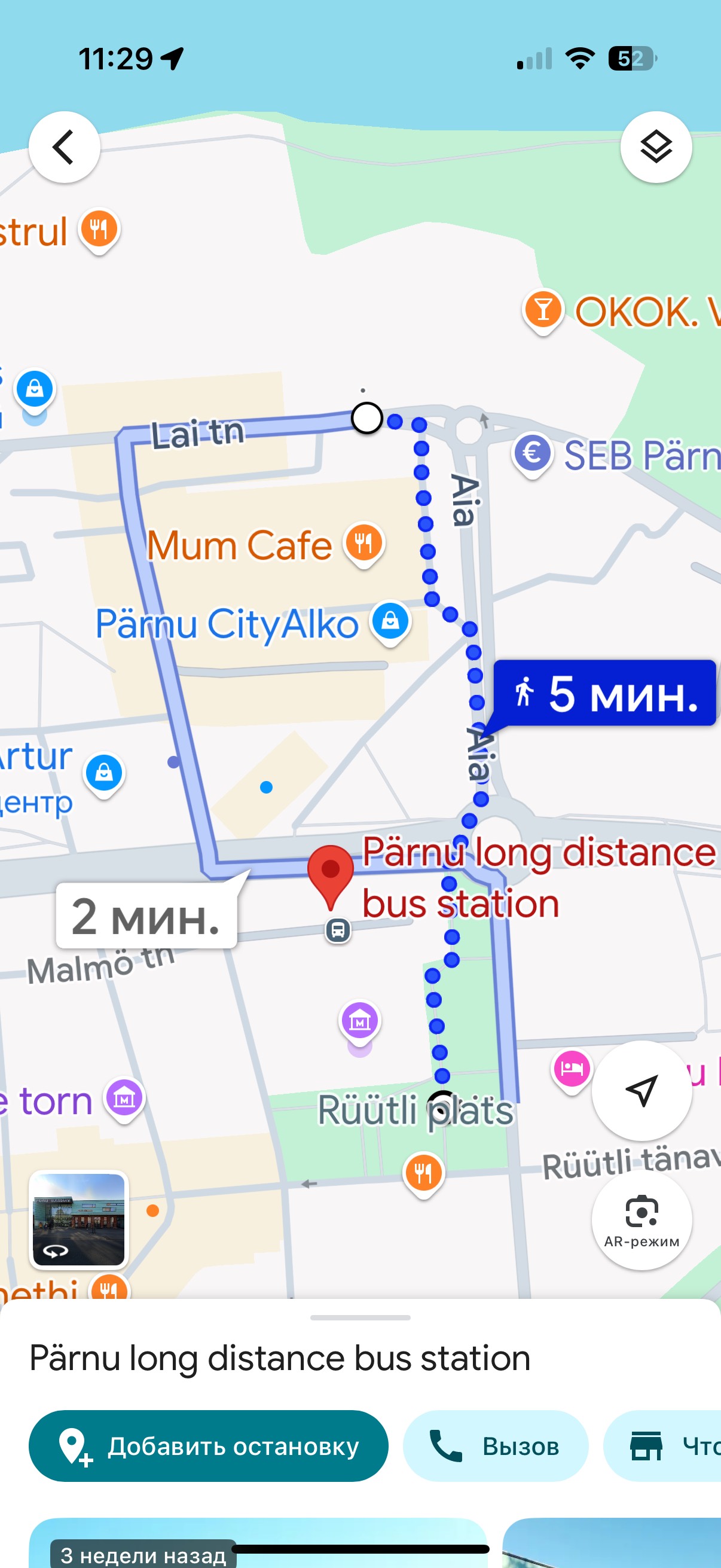Open the map layers selector
721x1568 pixels.
pos(656,147)
